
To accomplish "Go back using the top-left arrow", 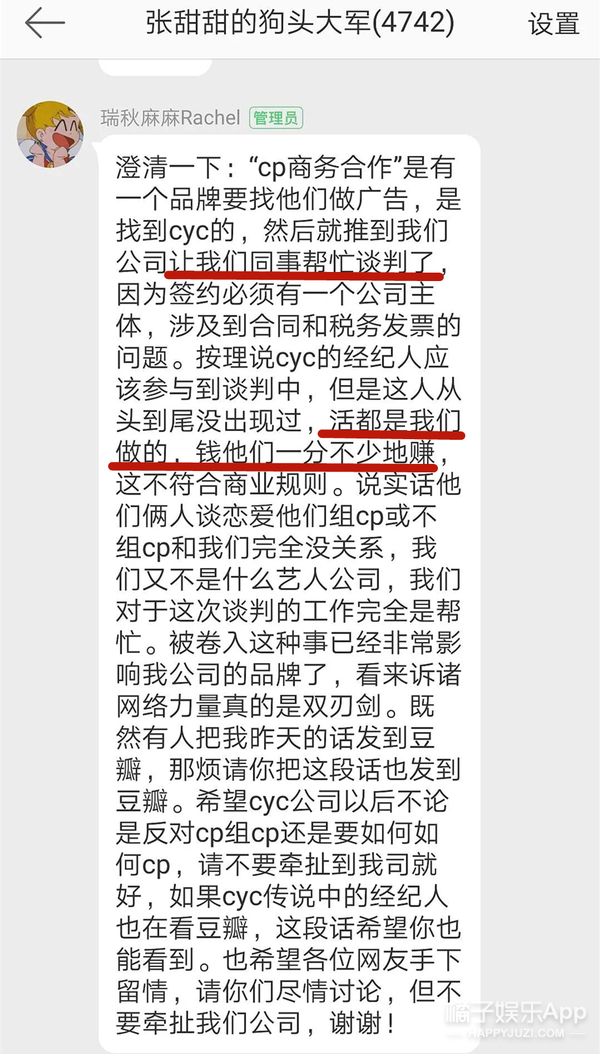I will pos(44,24).
